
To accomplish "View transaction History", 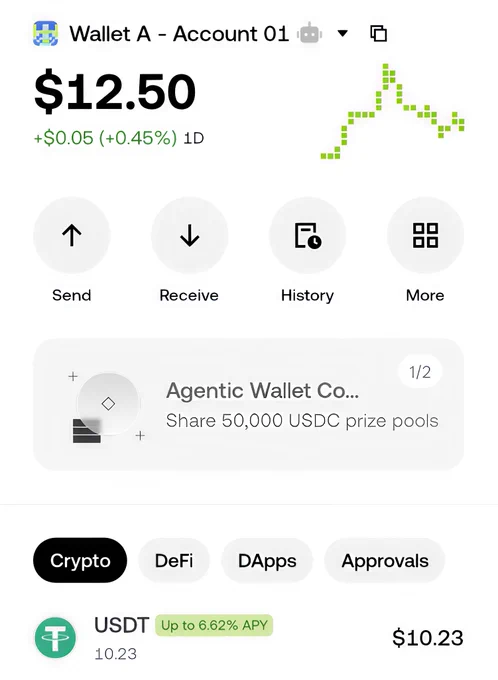I will pyautogui.click(x=308, y=235).
